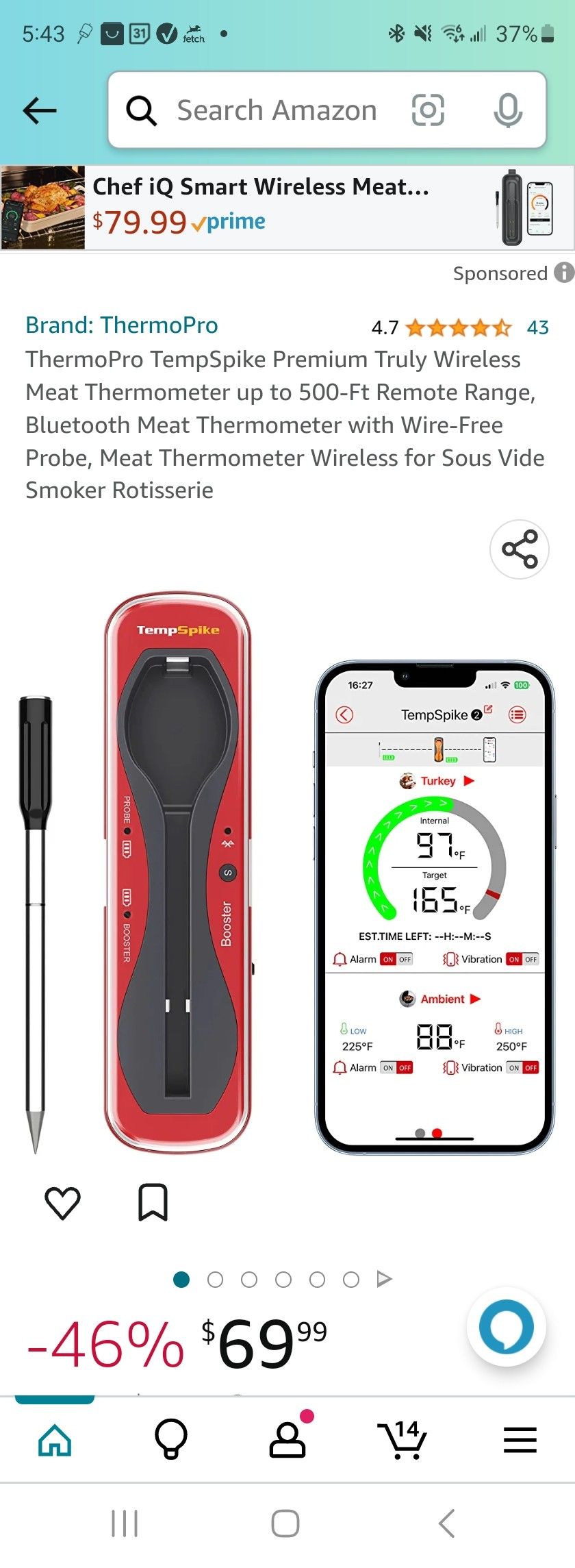Start voice search with the microphone

click(x=508, y=110)
